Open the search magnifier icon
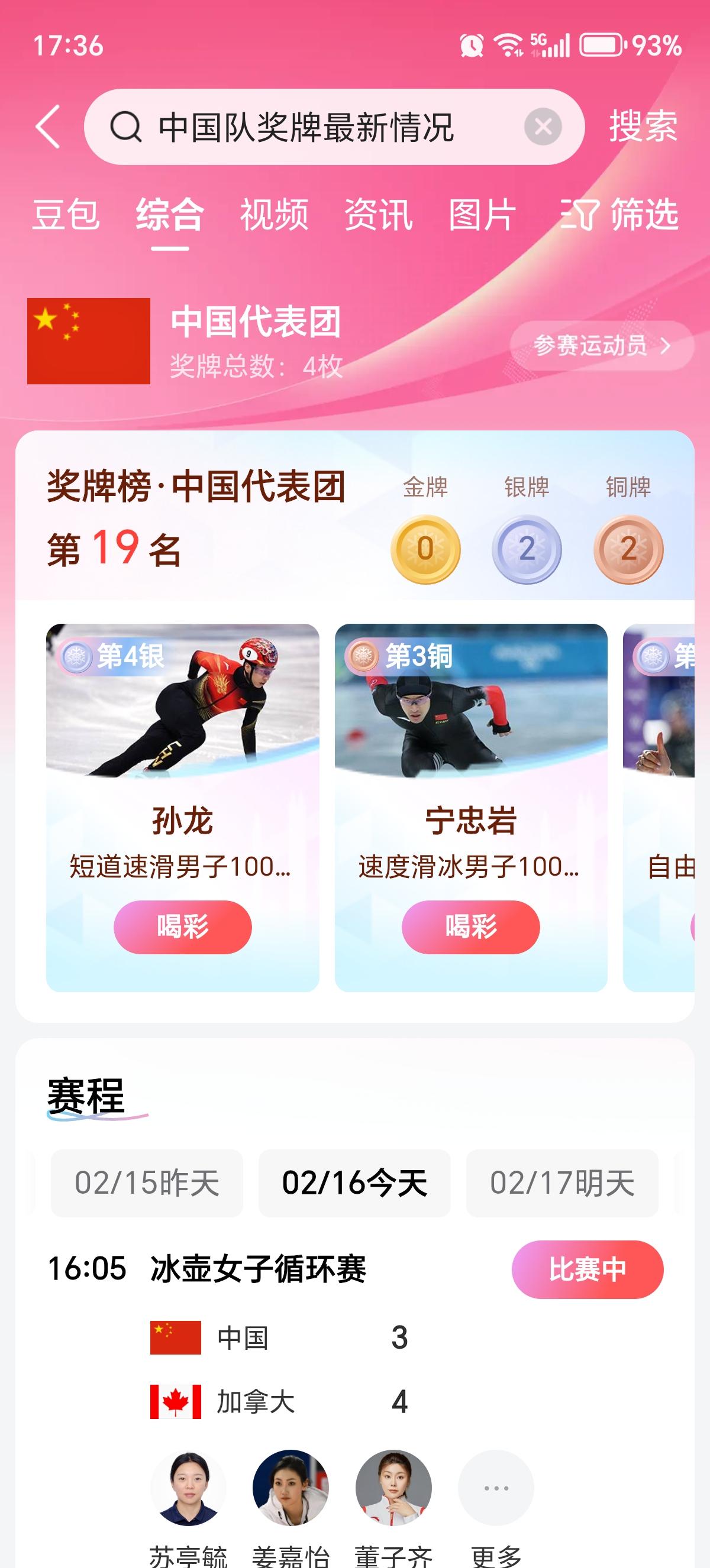 (126, 128)
